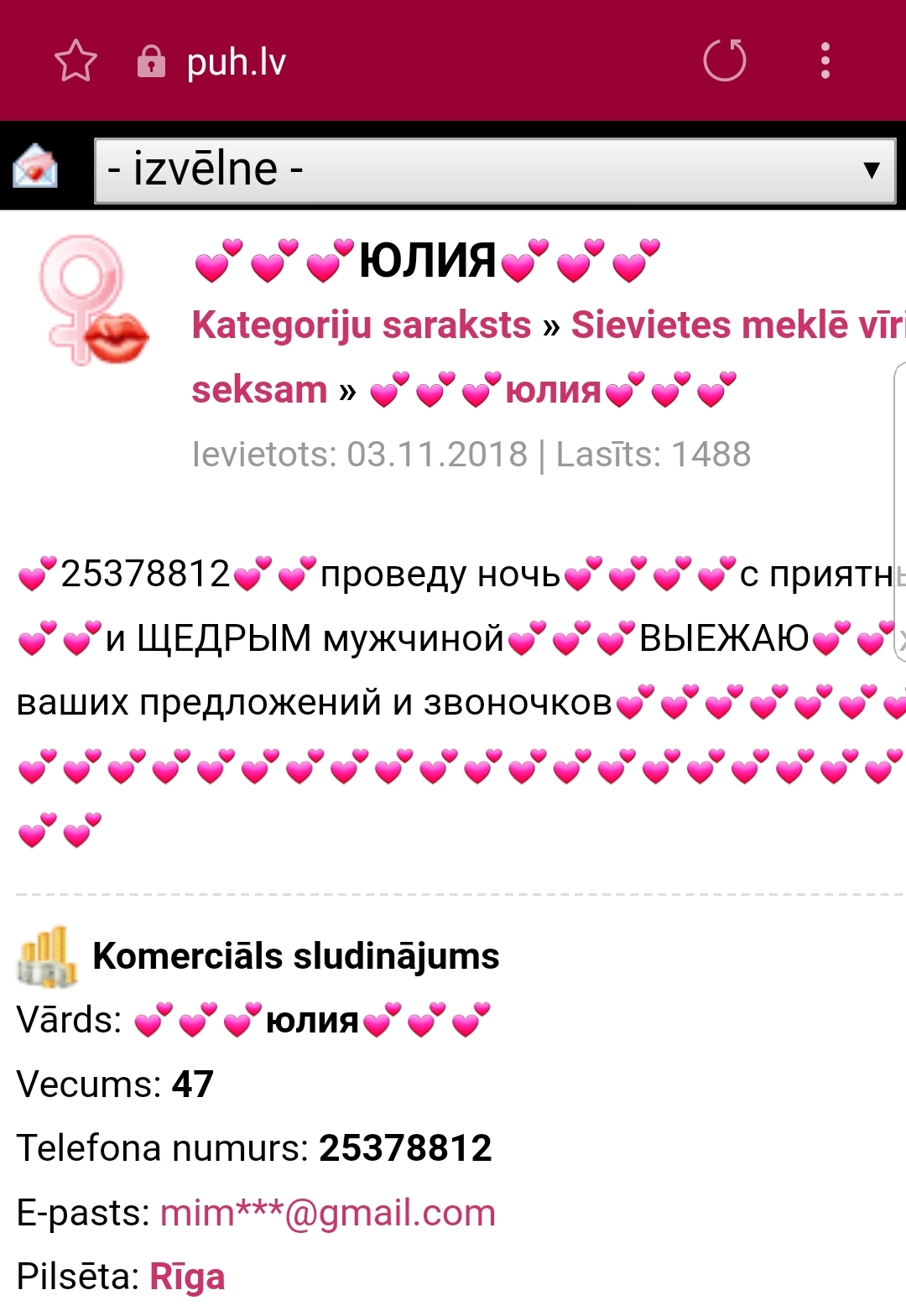Tap the mim***@gmail.com email link

coord(327,1213)
